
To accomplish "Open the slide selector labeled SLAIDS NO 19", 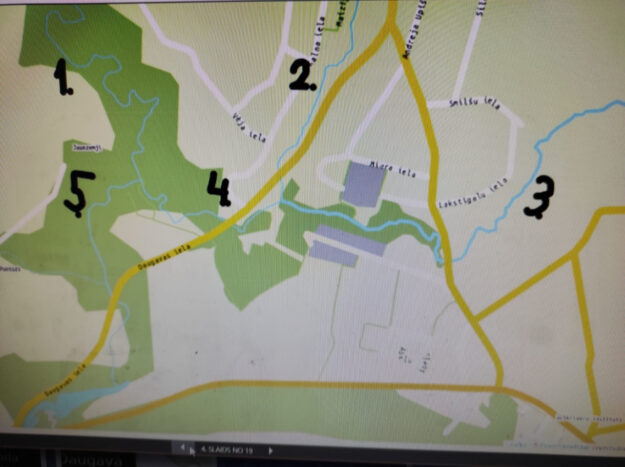I will (x=227, y=451).
